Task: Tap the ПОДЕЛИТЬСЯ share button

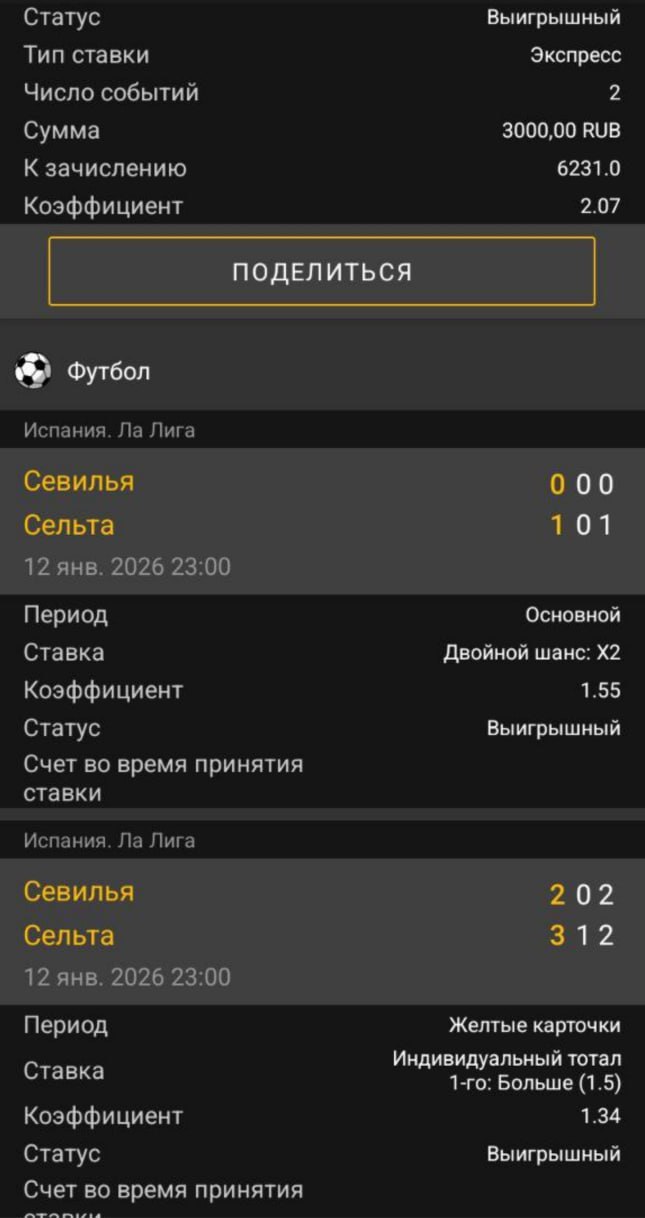Action: [x=322, y=271]
